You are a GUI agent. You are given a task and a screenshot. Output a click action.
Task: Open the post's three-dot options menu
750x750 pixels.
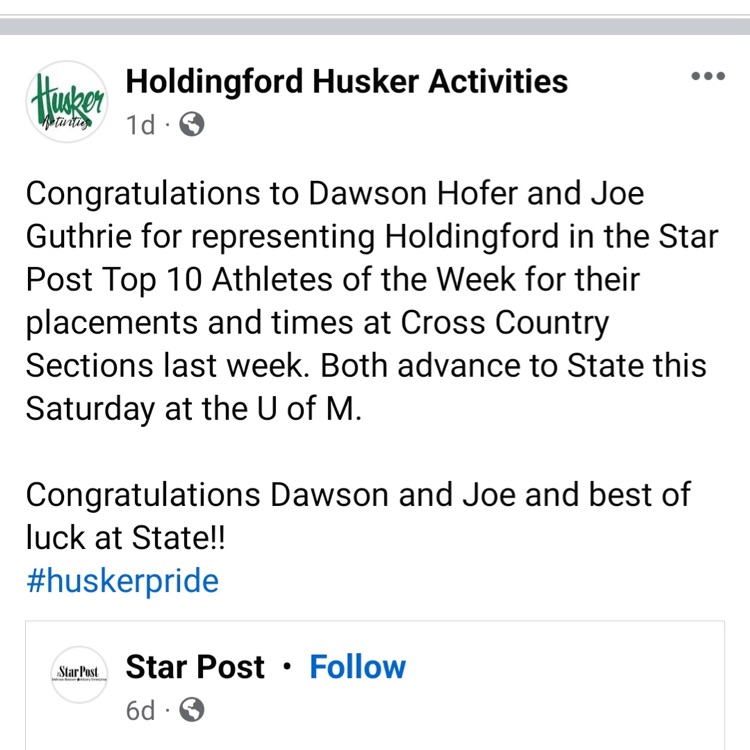point(707,77)
